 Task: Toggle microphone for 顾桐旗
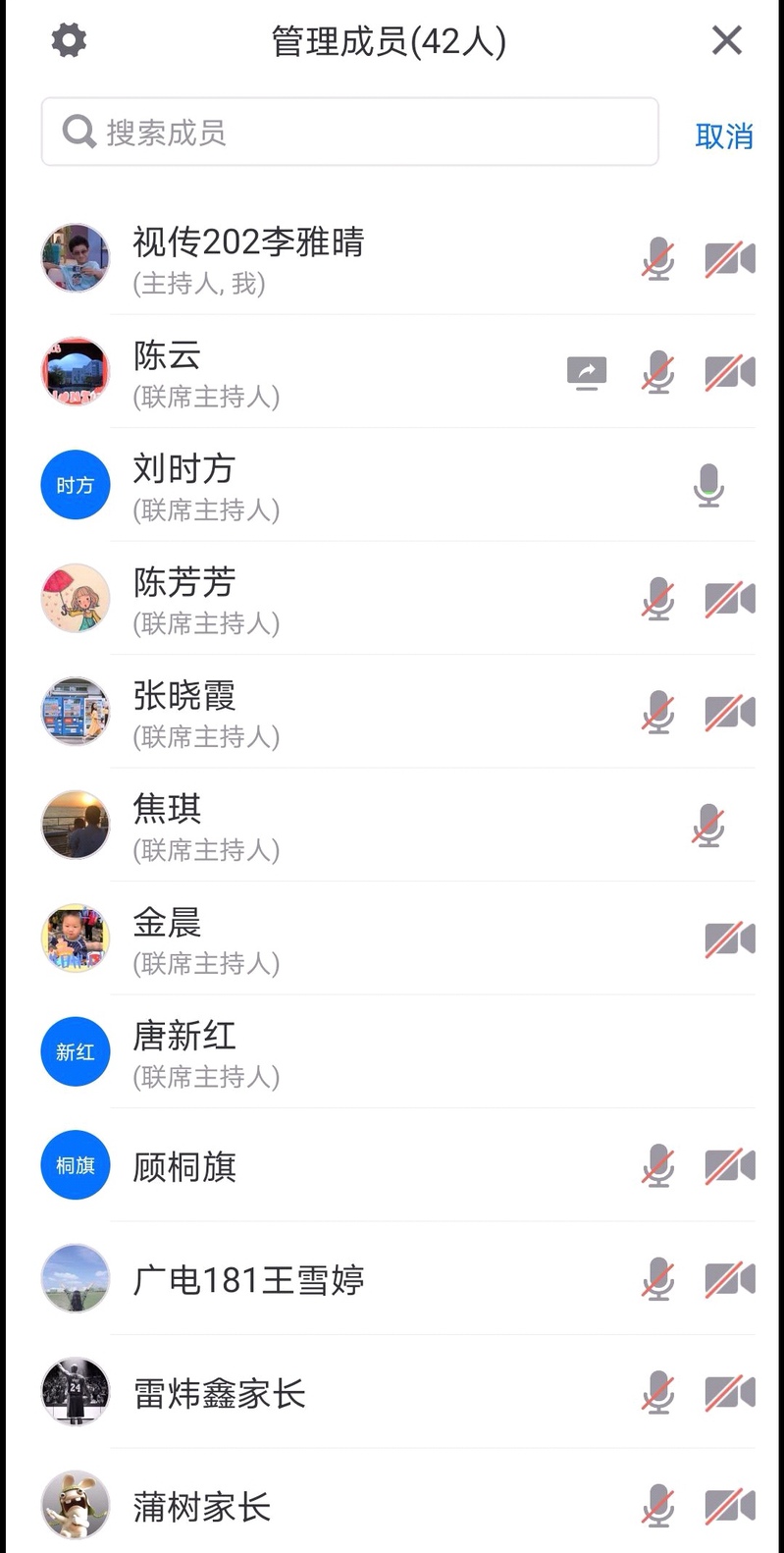point(658,1166)
